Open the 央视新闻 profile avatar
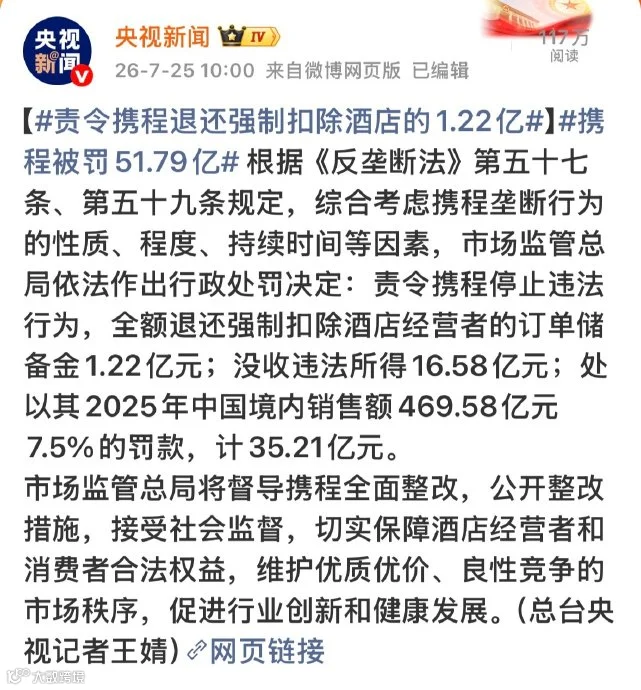 pos(58,52)
